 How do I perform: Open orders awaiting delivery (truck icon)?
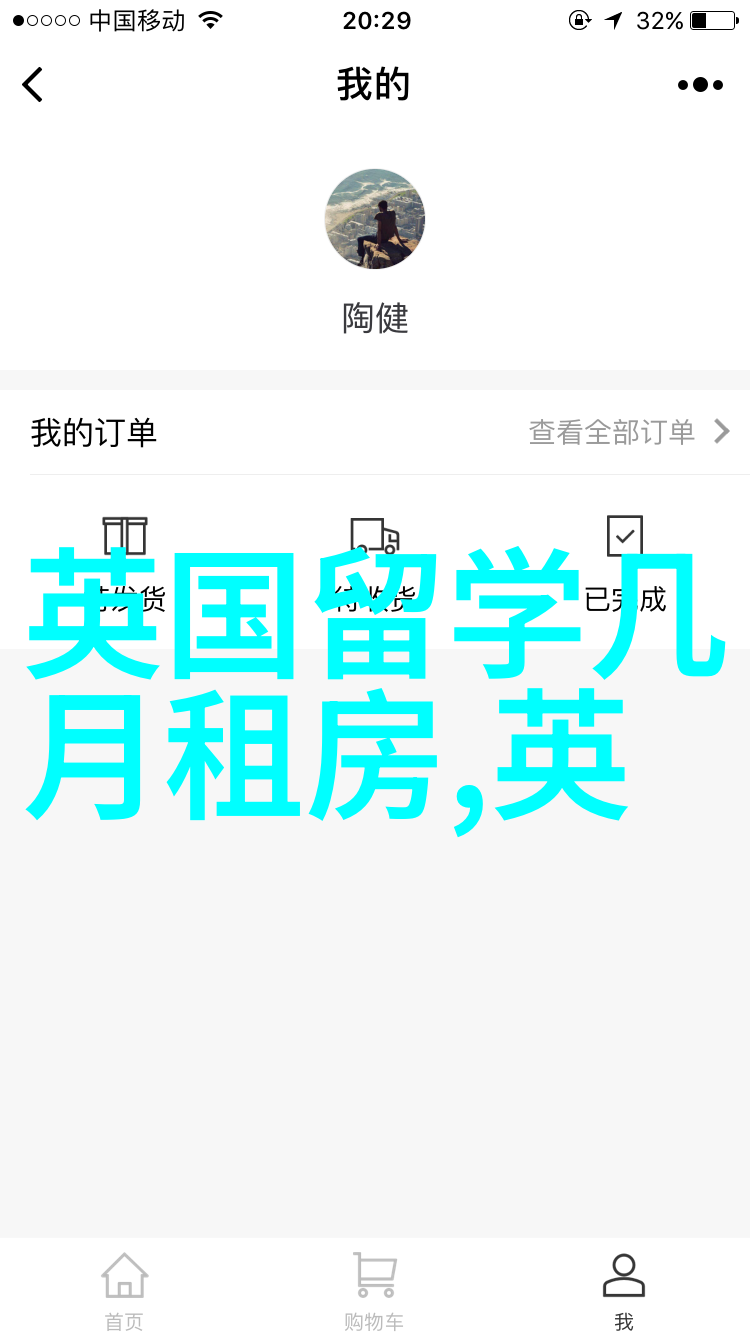[375, 538]
